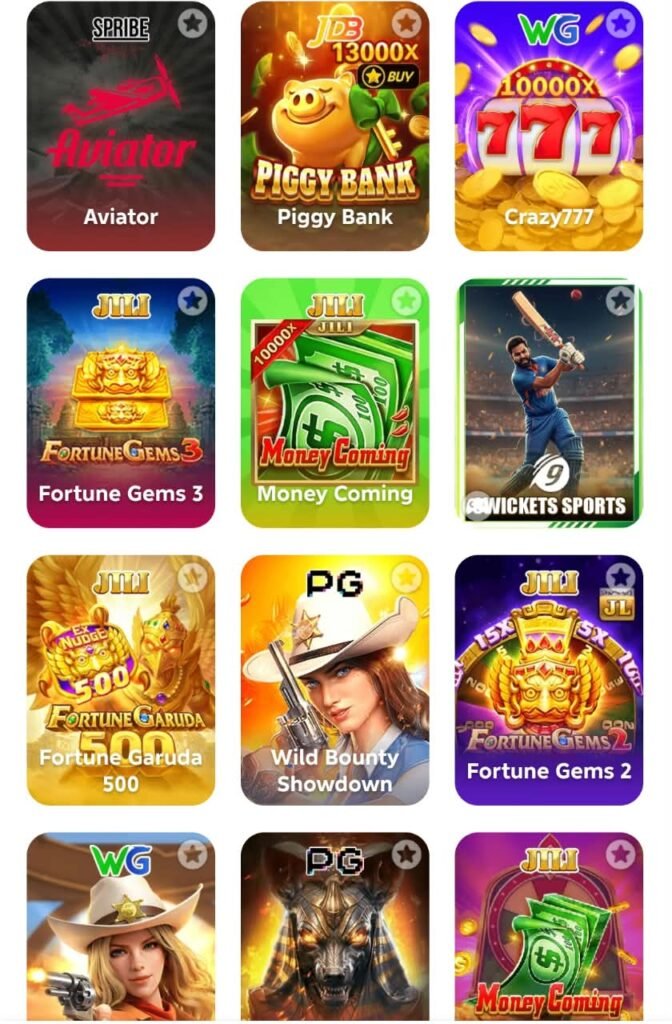The image size is (672, 1024).
Task: Open the Aviator game
Action: coord(121,126)
